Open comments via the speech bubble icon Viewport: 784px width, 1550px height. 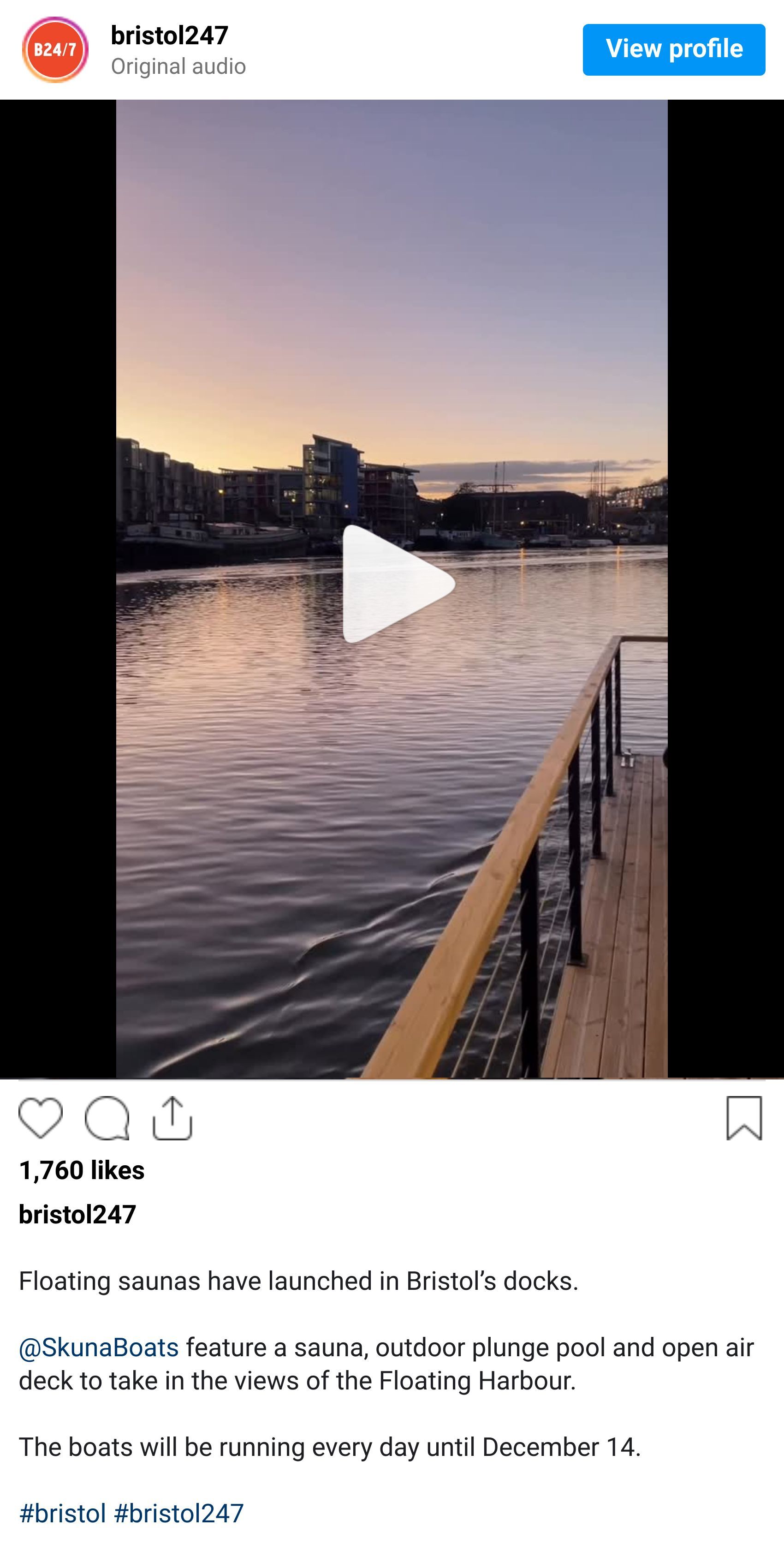coord(108,1120)
